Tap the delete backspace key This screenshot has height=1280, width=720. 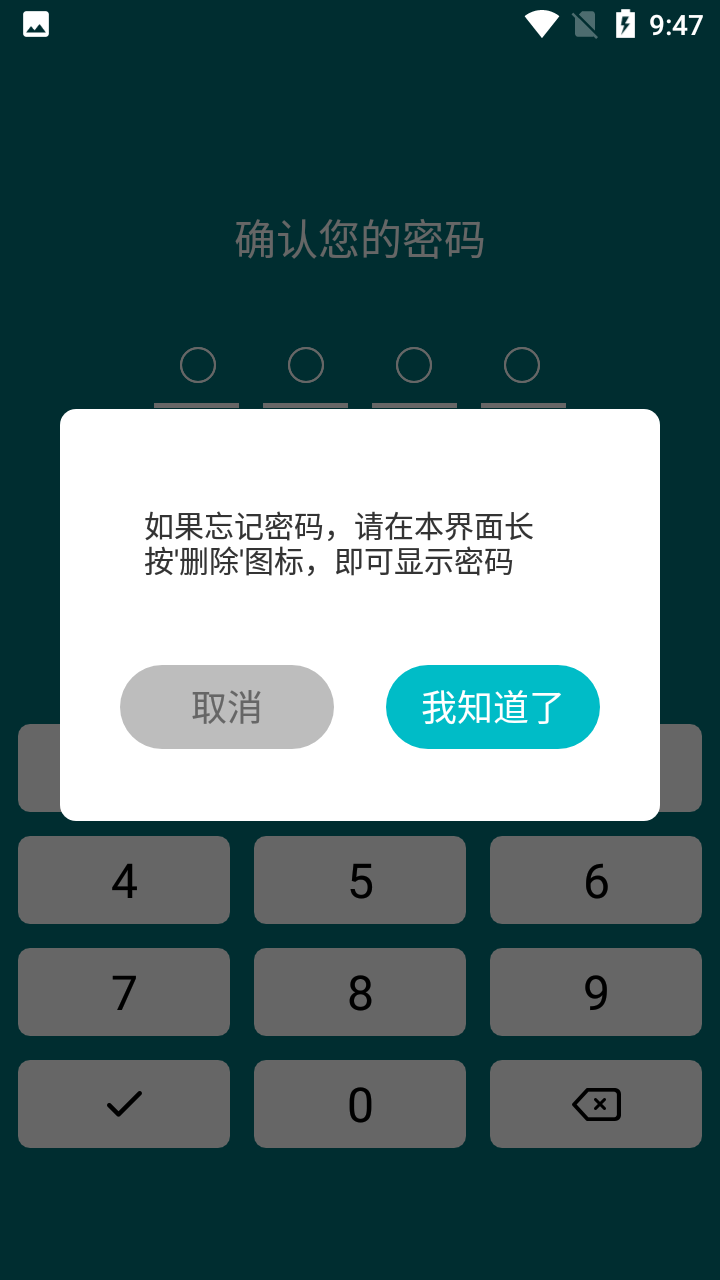click(x=596, y=1104)
